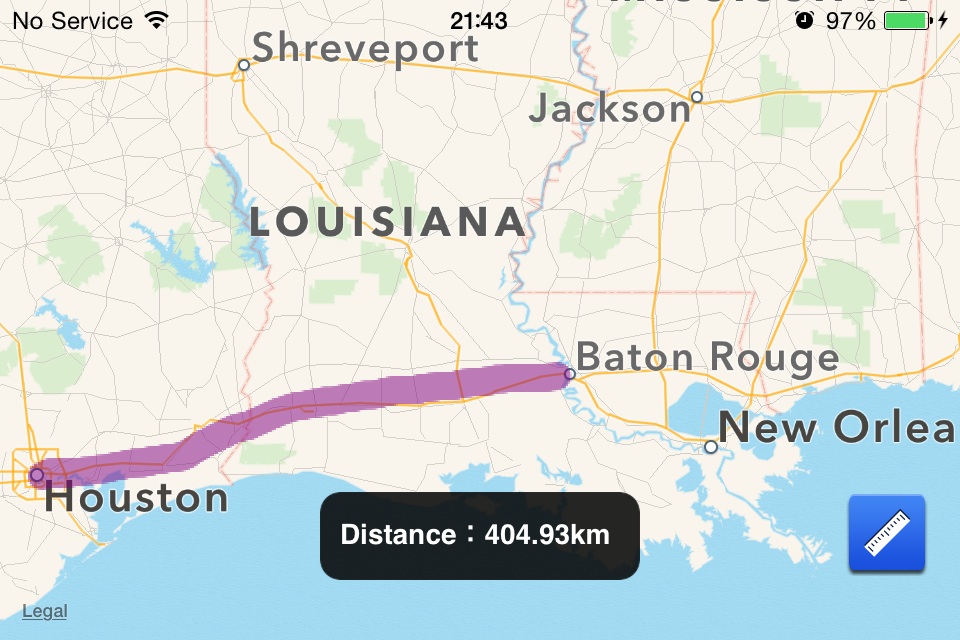Viewport: 960px width, 640px height.
Task: Open the Legal link
Action: pos(44,611)
